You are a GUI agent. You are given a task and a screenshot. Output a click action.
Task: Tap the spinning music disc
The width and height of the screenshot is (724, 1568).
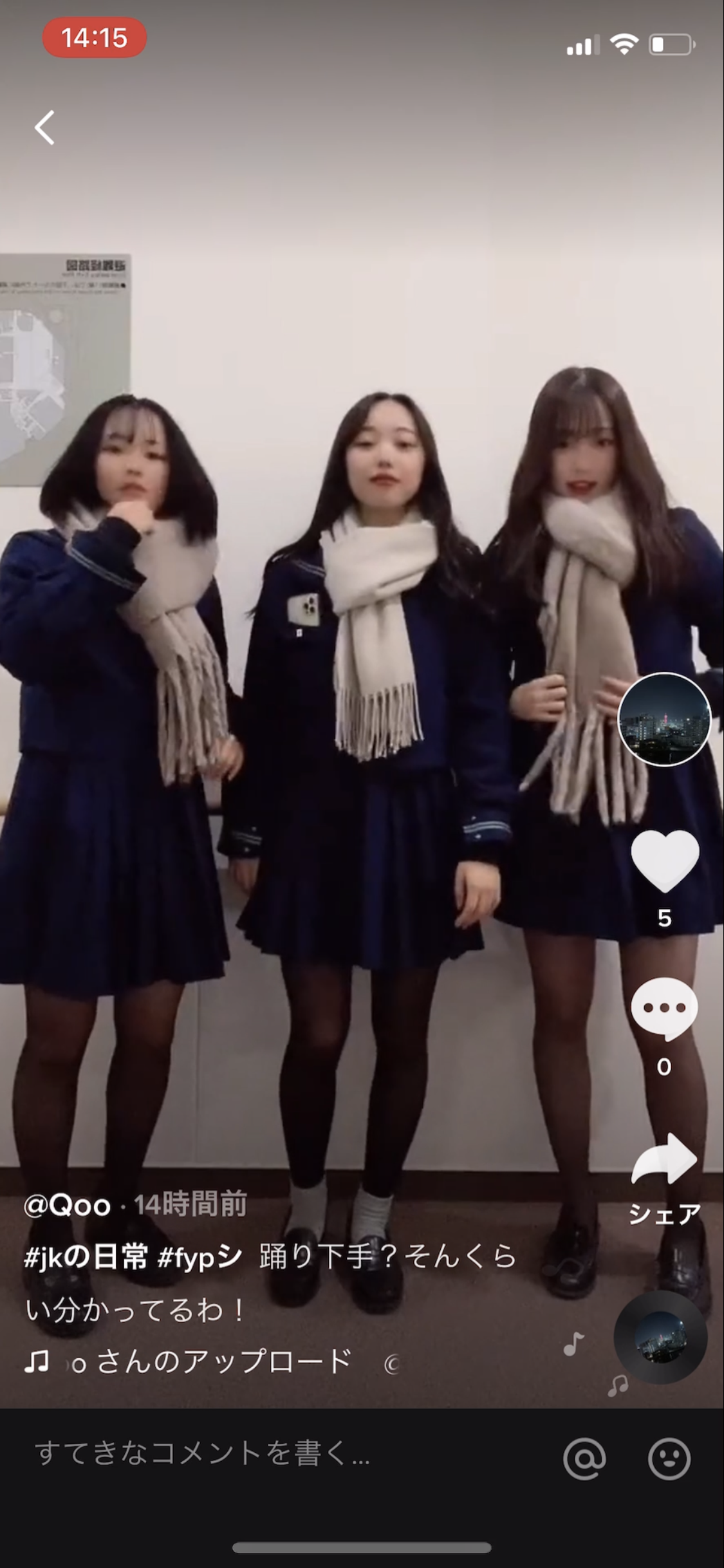(x=660, y=1338)
